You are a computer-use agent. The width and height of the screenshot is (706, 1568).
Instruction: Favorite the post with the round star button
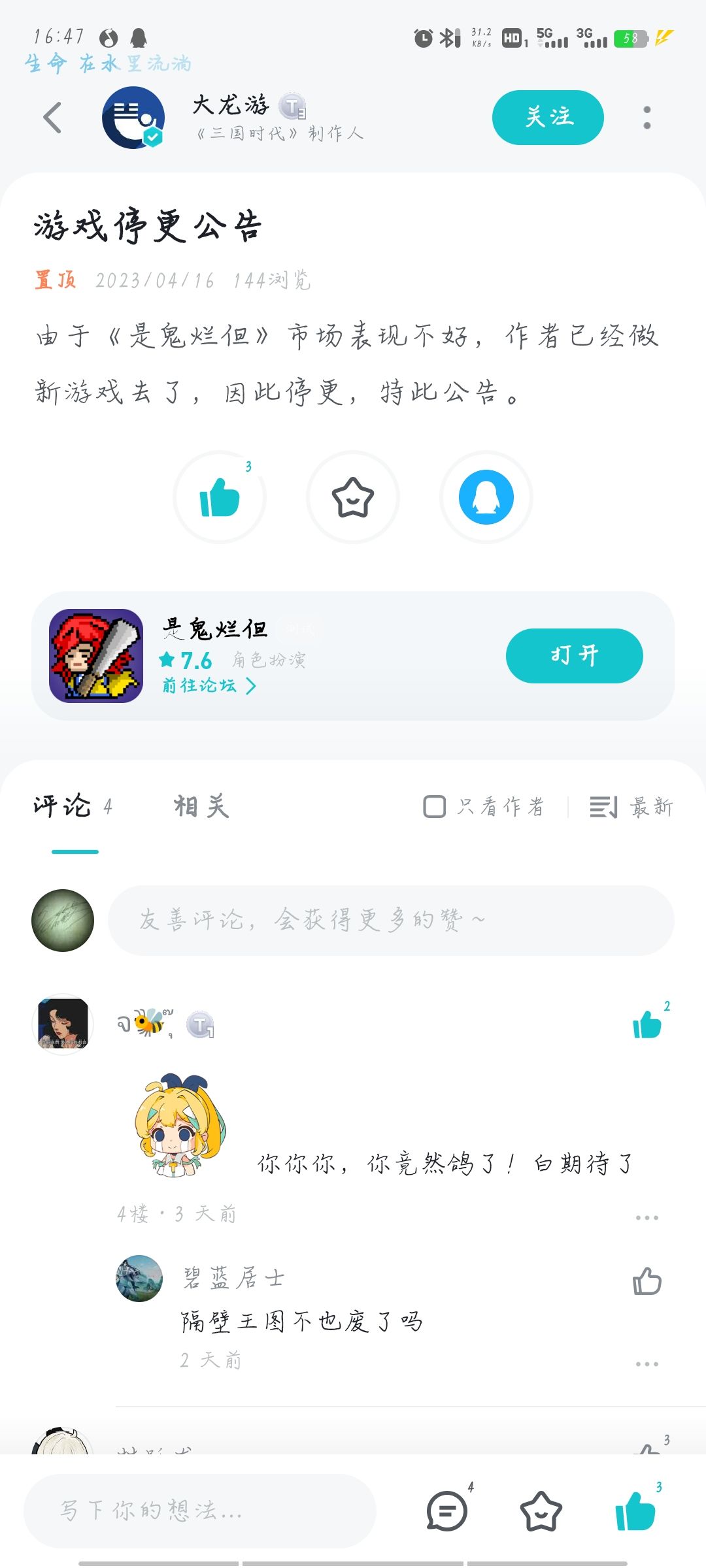click(353, 497)
